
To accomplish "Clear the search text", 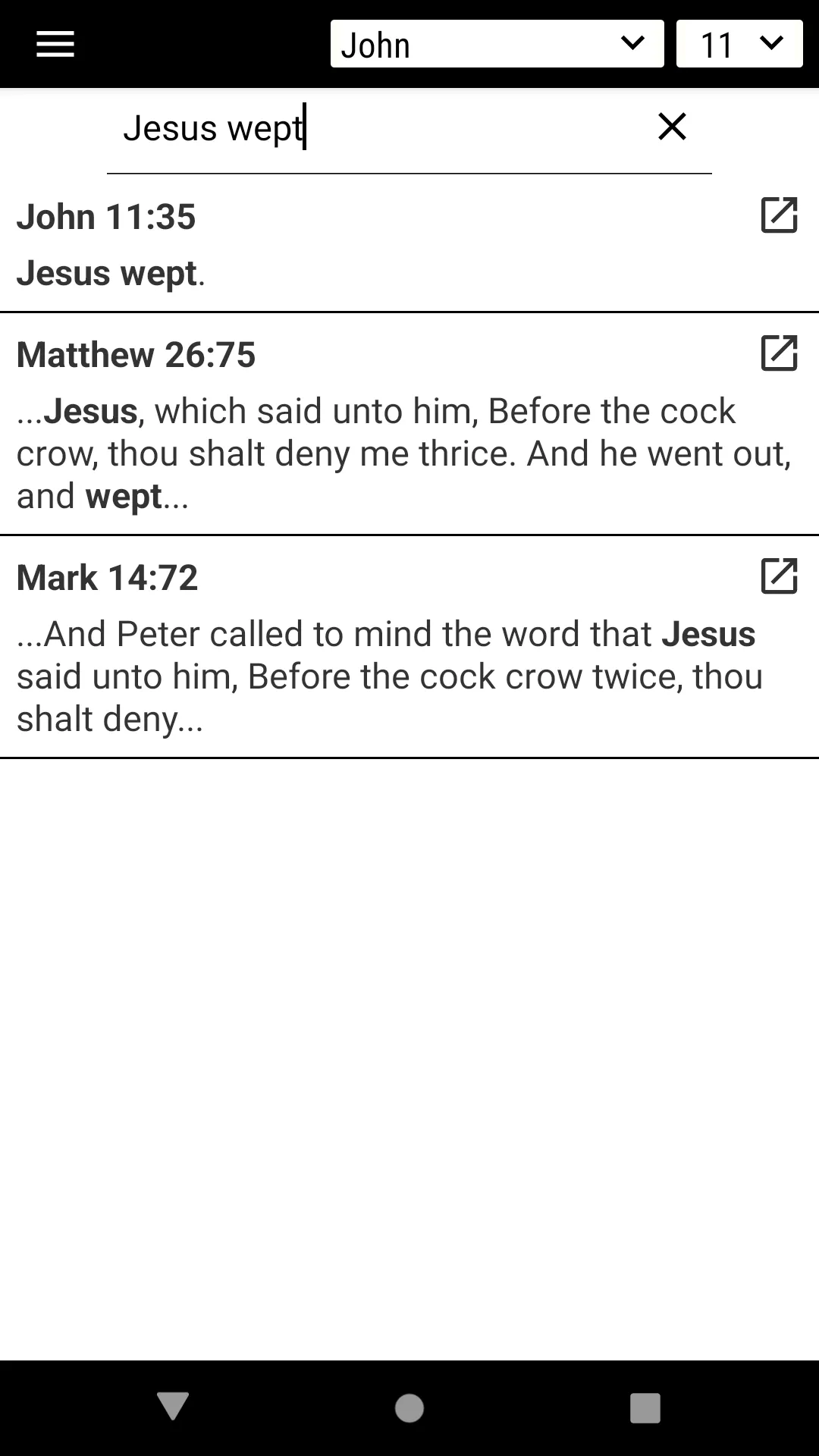I will [672, 127].
